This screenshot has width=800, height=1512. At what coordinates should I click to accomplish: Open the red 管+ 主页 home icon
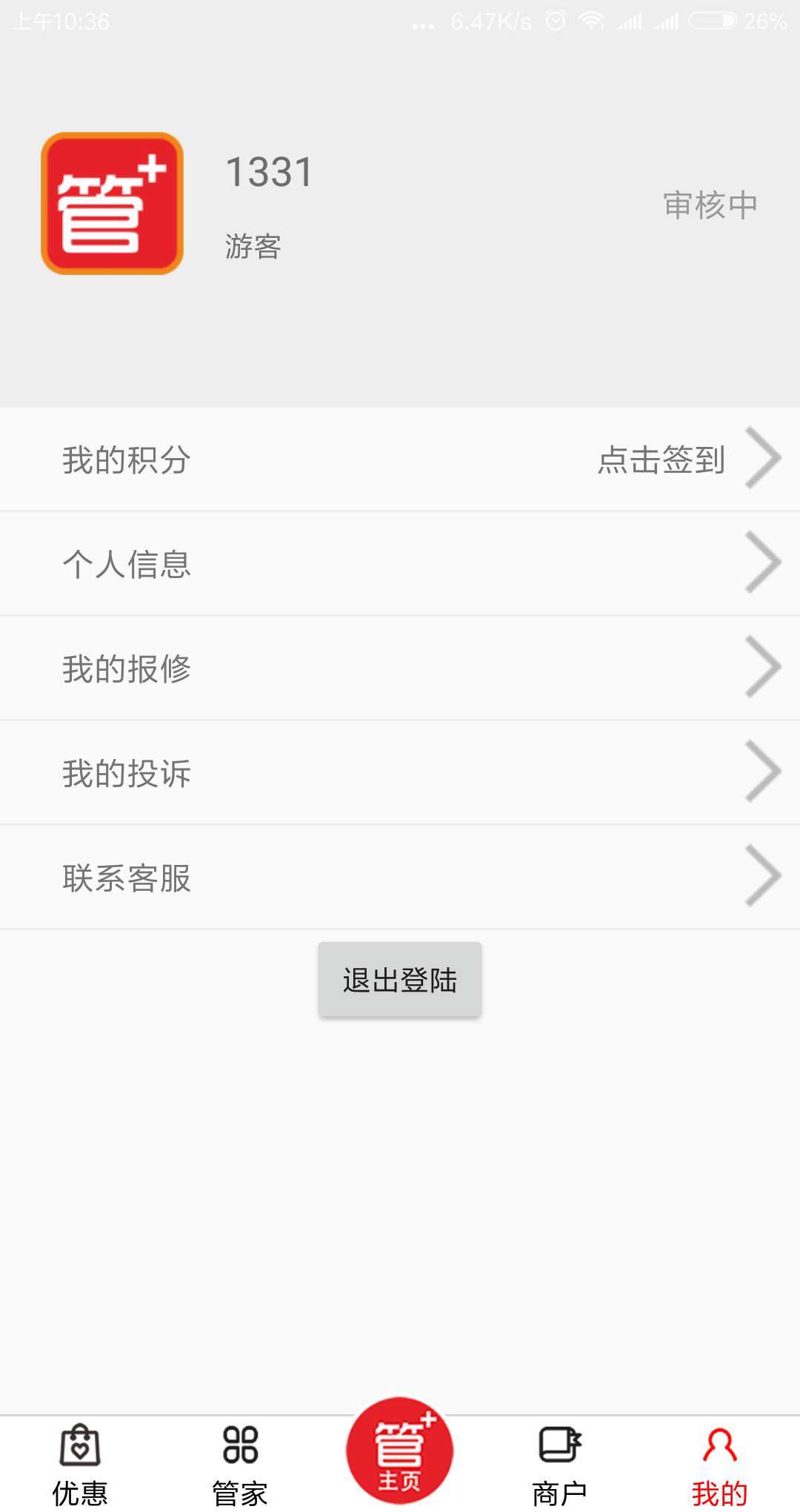(x=400, y=1449)
